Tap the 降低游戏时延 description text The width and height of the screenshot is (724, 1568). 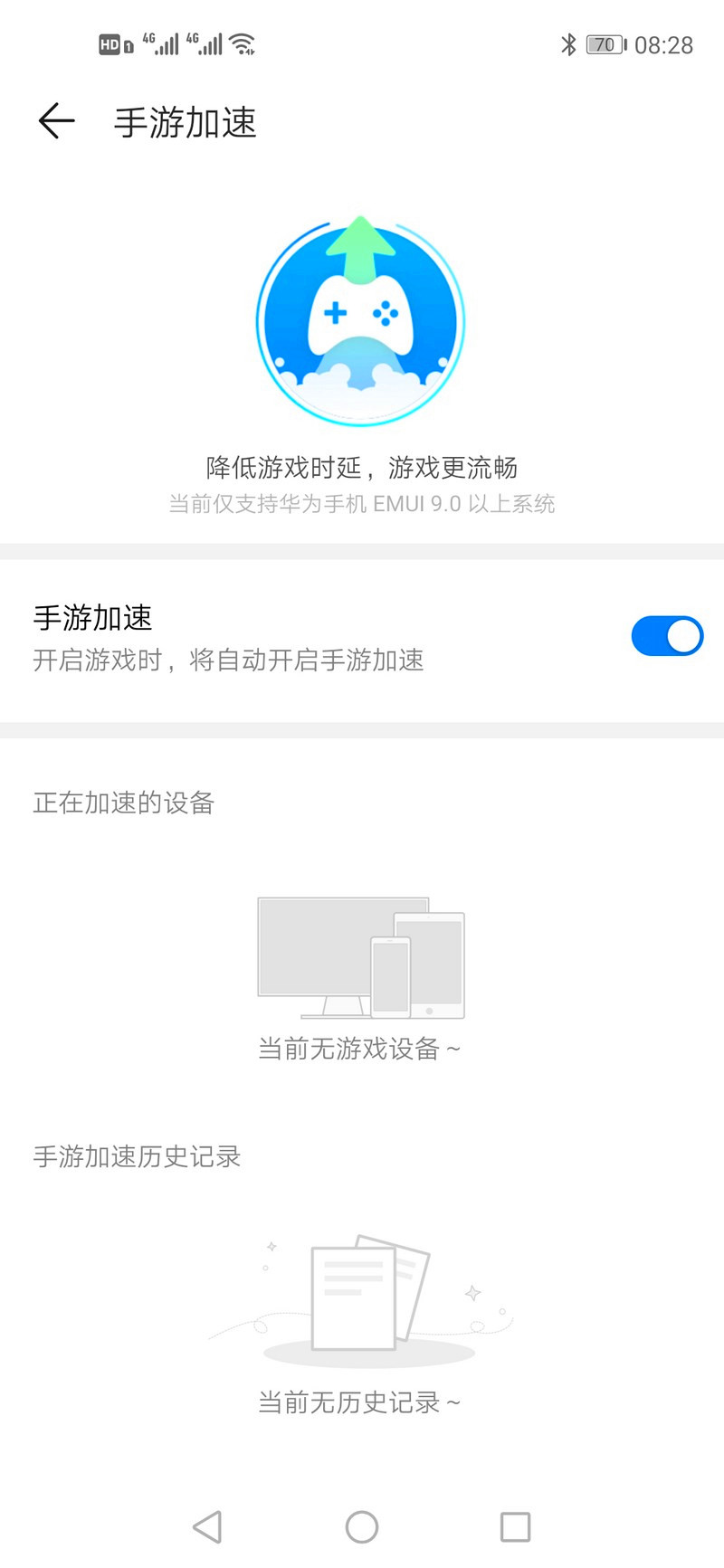tap(361, 467)
